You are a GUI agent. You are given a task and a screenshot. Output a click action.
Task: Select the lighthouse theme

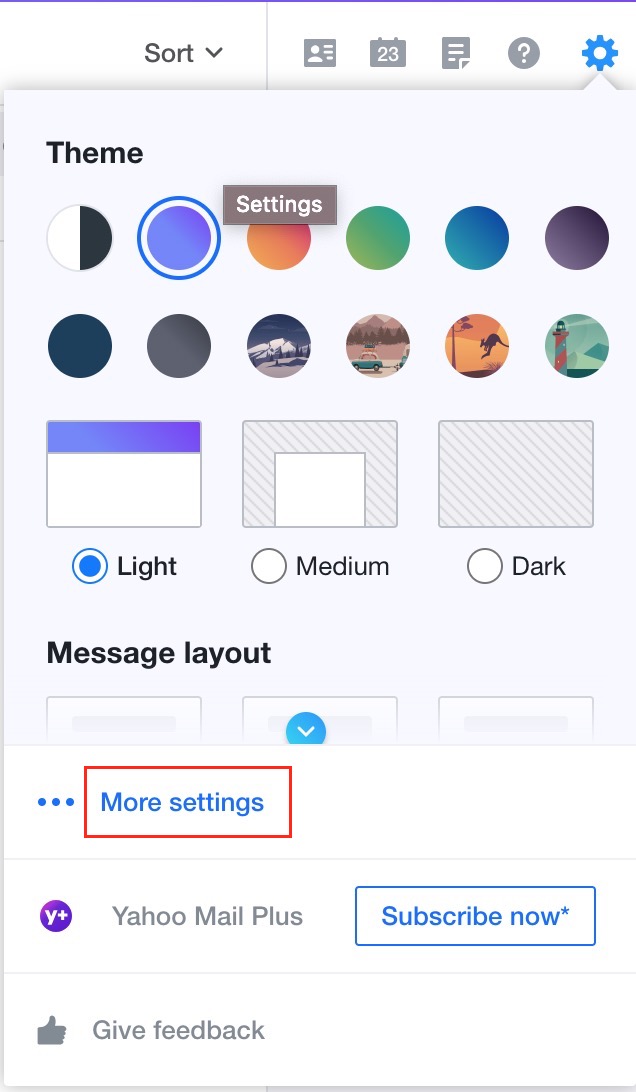(x=577, y=346)
